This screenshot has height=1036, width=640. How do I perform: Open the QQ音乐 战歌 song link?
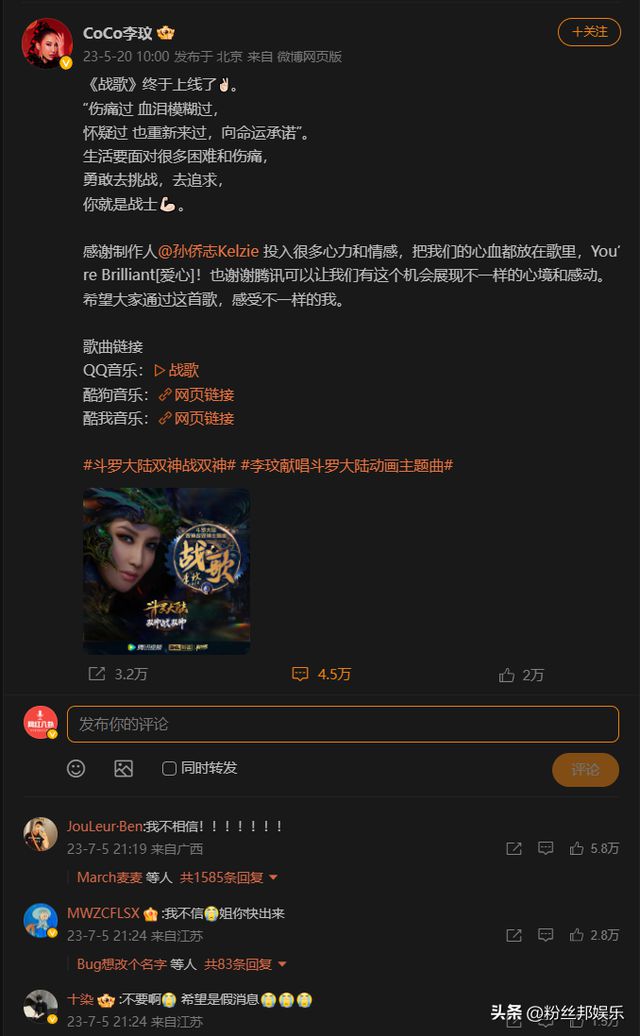click(176, 370)
